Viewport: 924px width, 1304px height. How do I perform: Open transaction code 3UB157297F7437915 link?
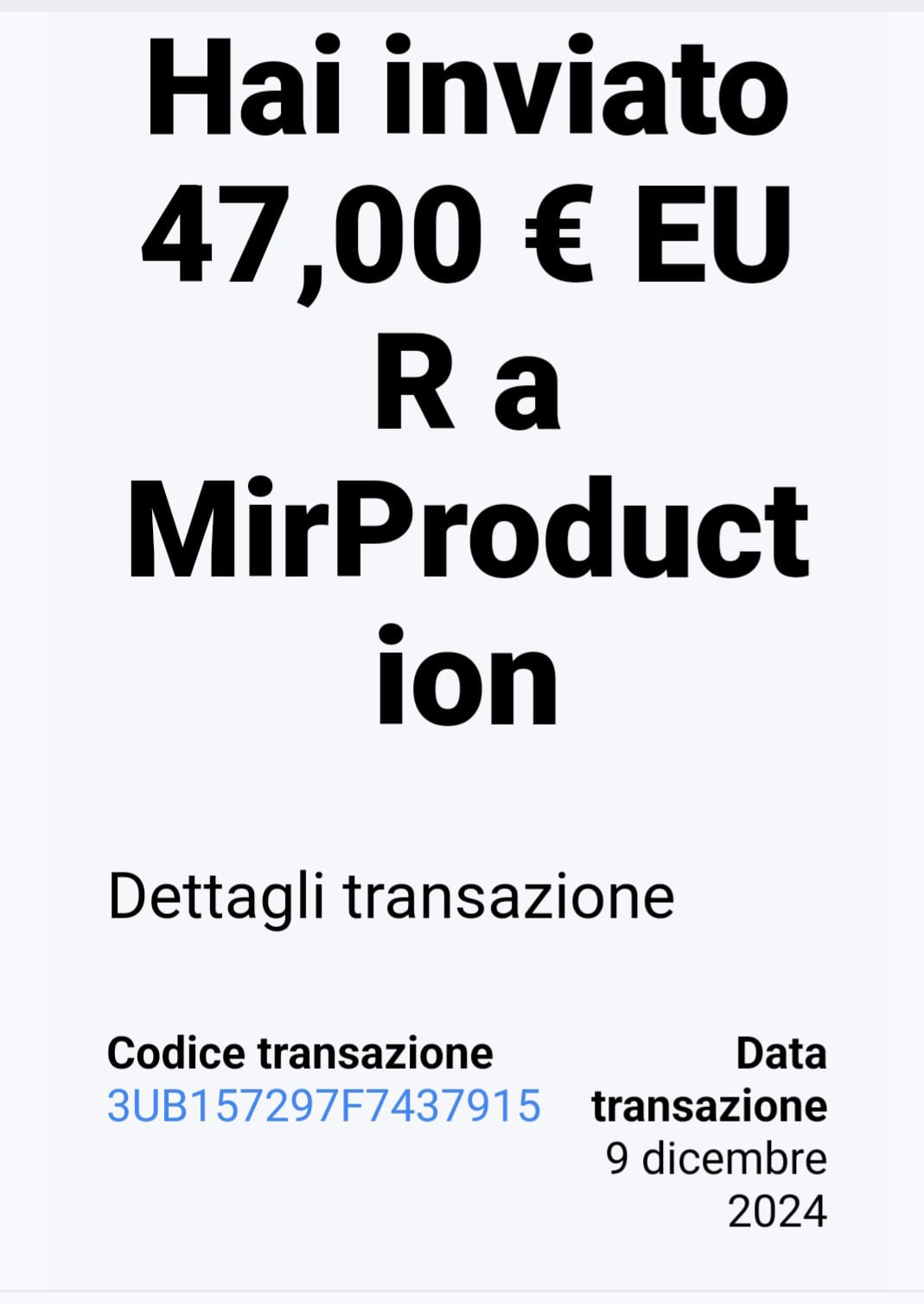coord(323,1106)
